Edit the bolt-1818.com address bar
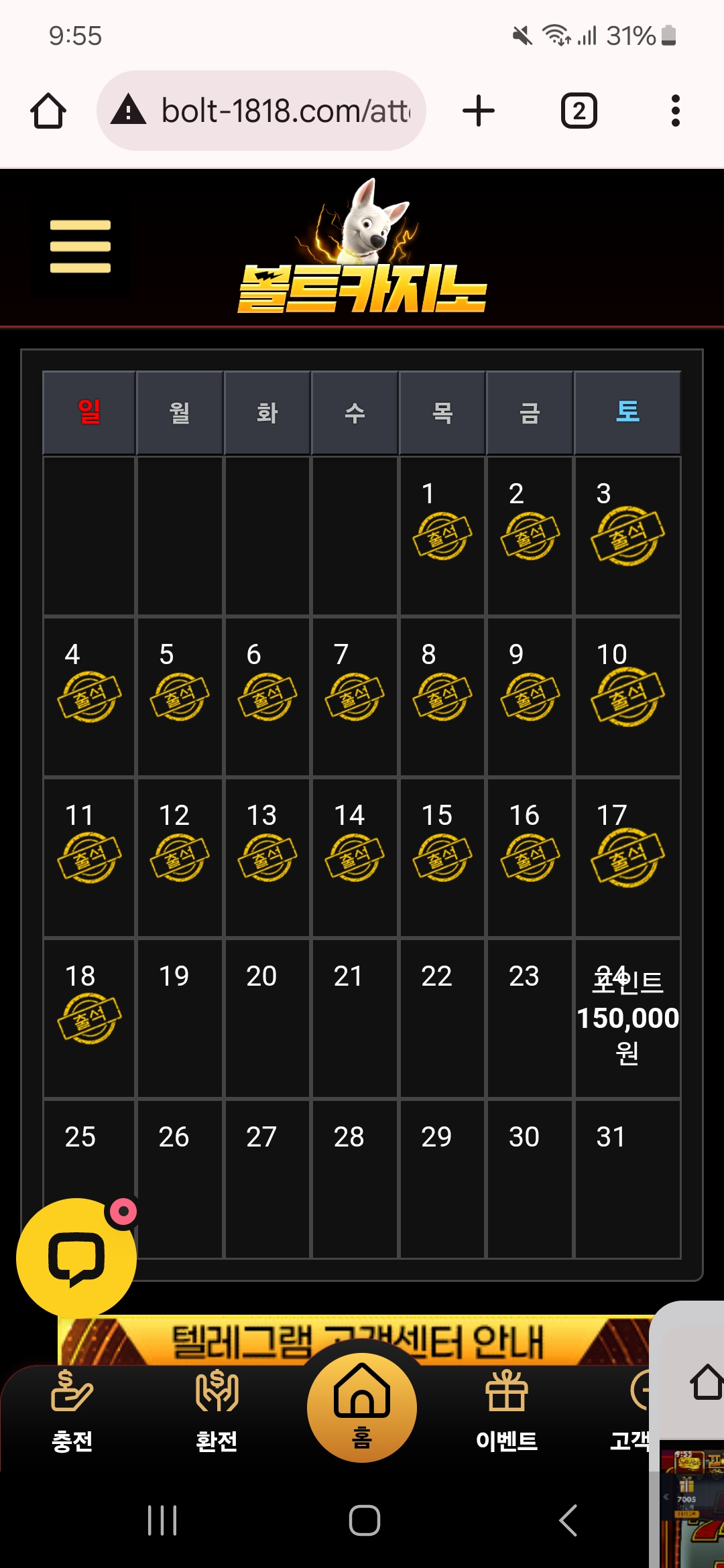The width and height of the screenshot is (724, 1568). [x=261, y=111]
